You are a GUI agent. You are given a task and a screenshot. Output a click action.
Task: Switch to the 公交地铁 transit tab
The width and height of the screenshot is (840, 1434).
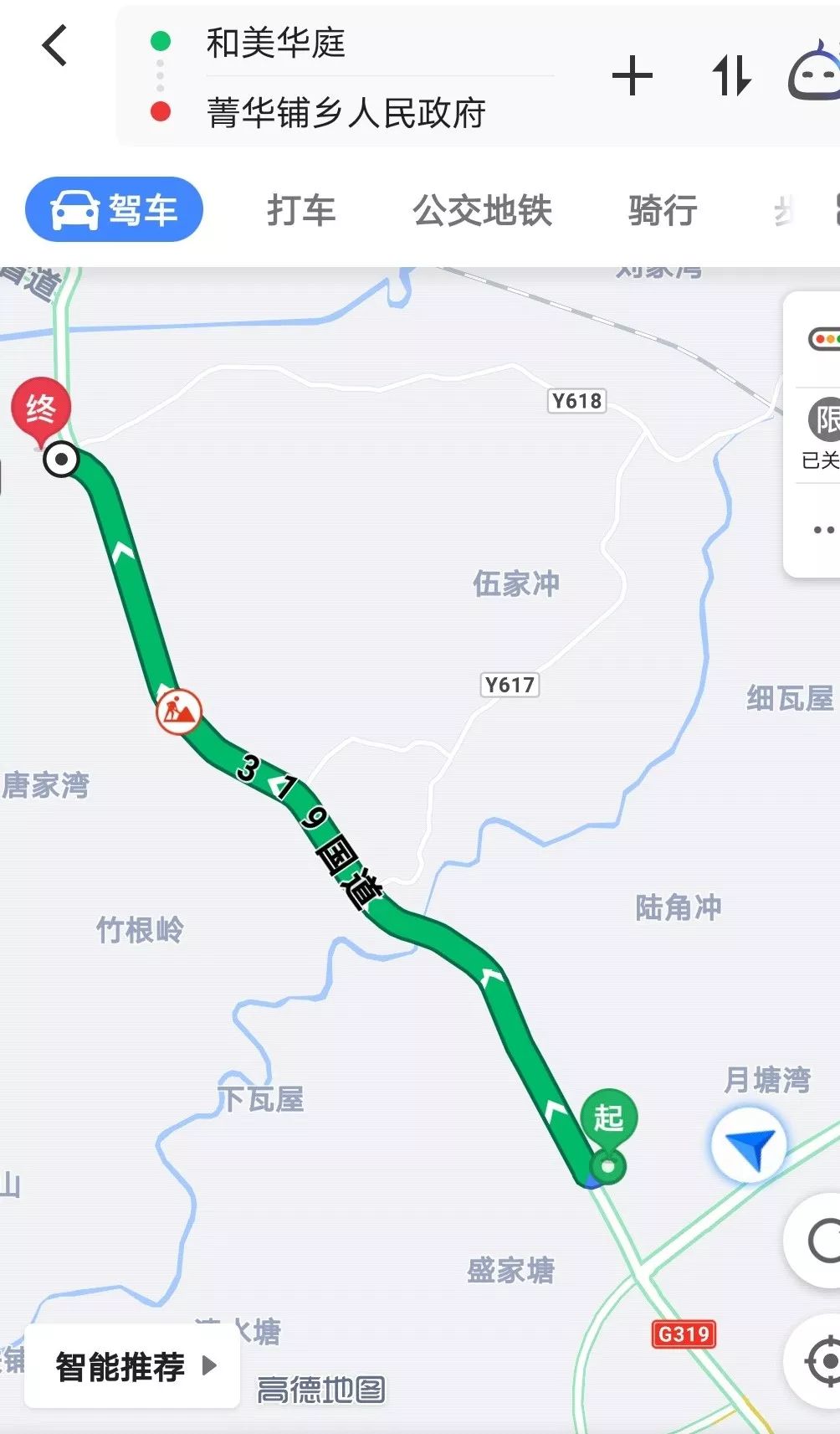(x=483, y=210)
